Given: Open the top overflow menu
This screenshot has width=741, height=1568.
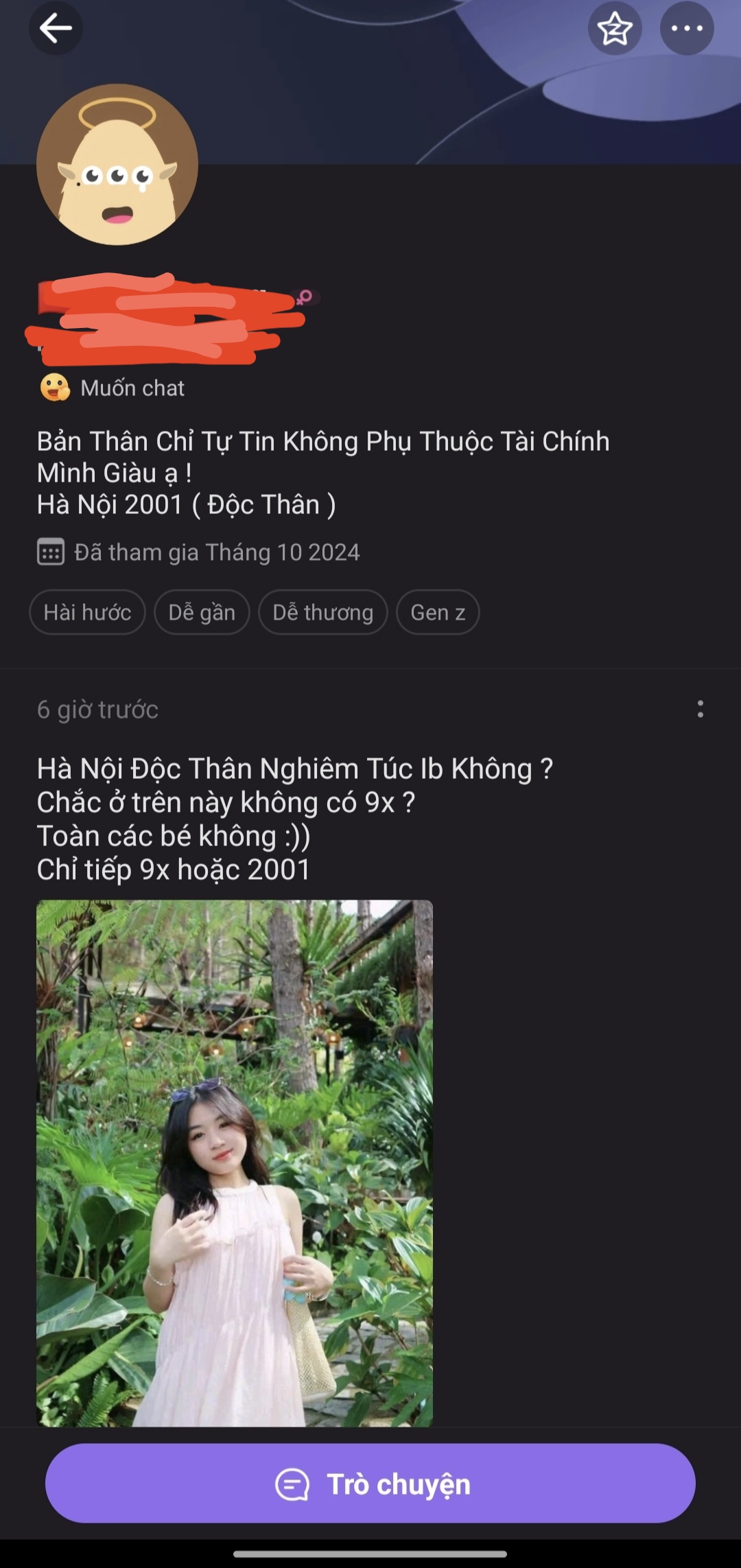Looking at the screenshot, I should (x=687, y=28).
